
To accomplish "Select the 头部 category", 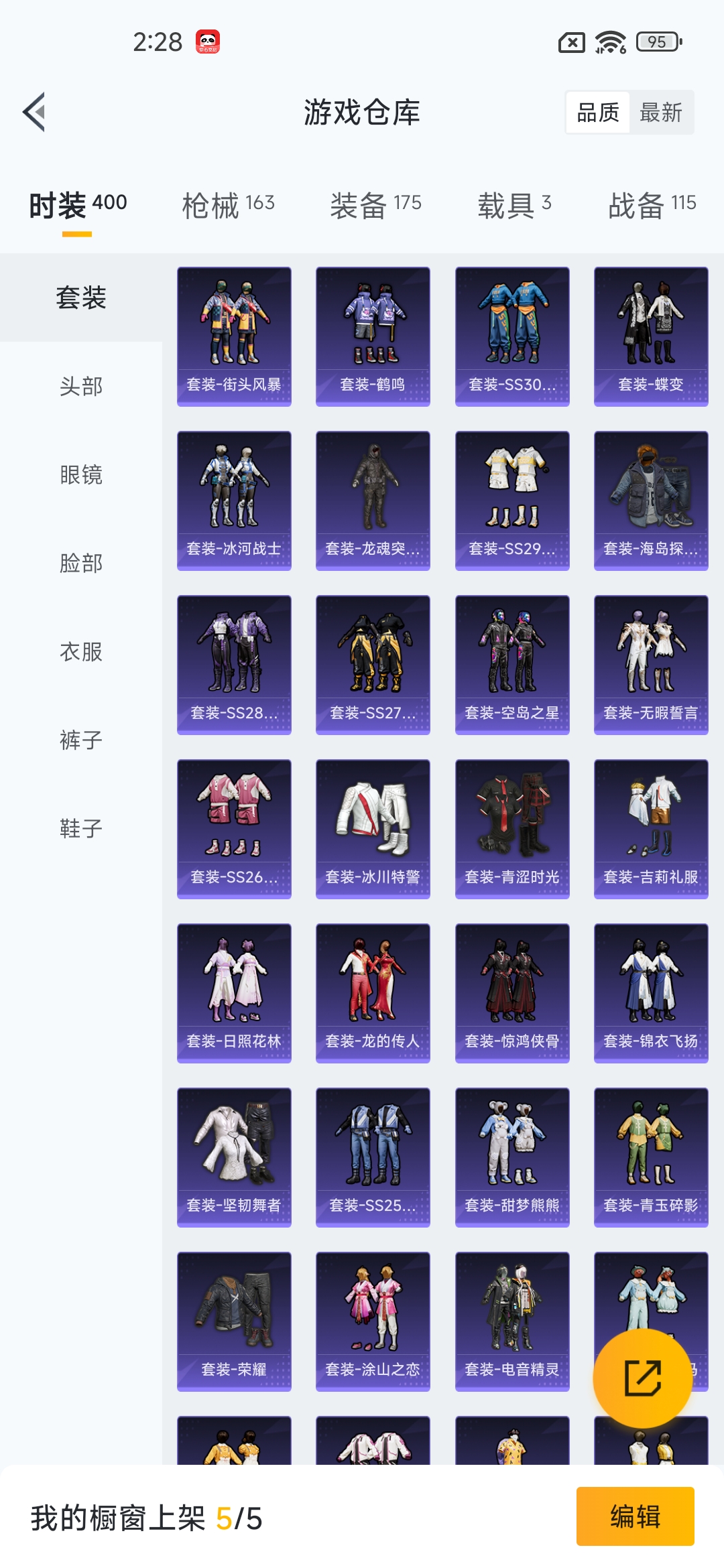I will (81, 386).
